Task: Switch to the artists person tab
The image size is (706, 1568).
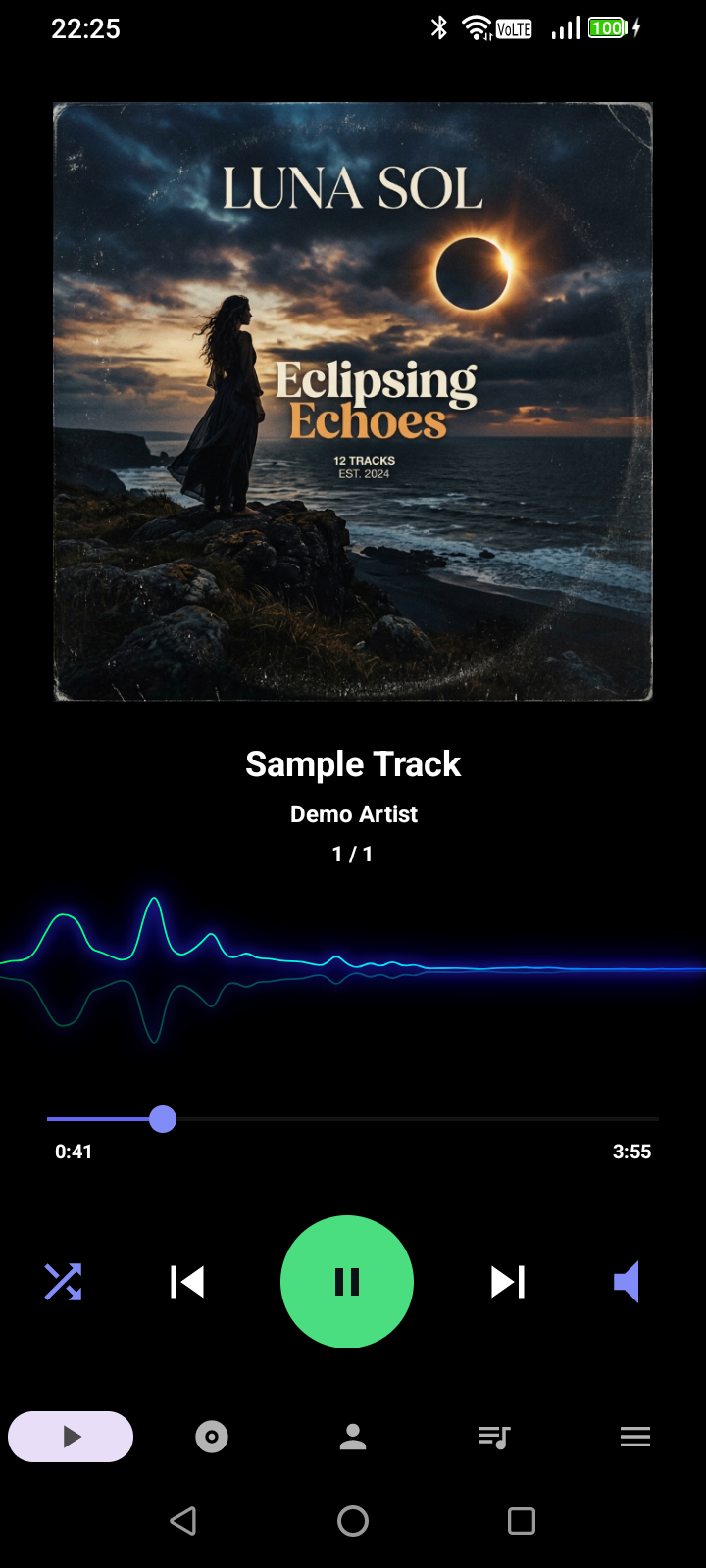Action: click(x=353, y=1437)
